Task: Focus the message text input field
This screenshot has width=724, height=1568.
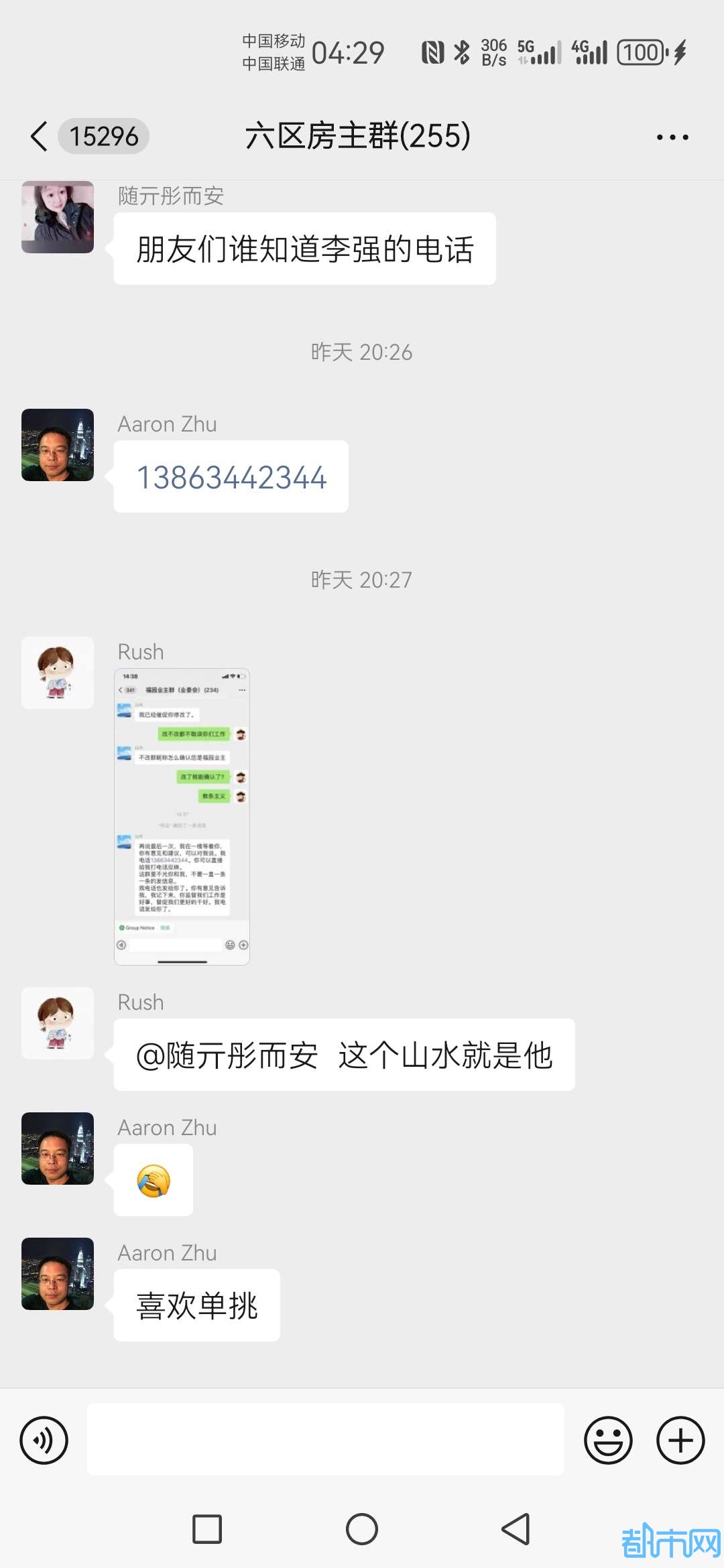Action: click(x=326, y=1440)
